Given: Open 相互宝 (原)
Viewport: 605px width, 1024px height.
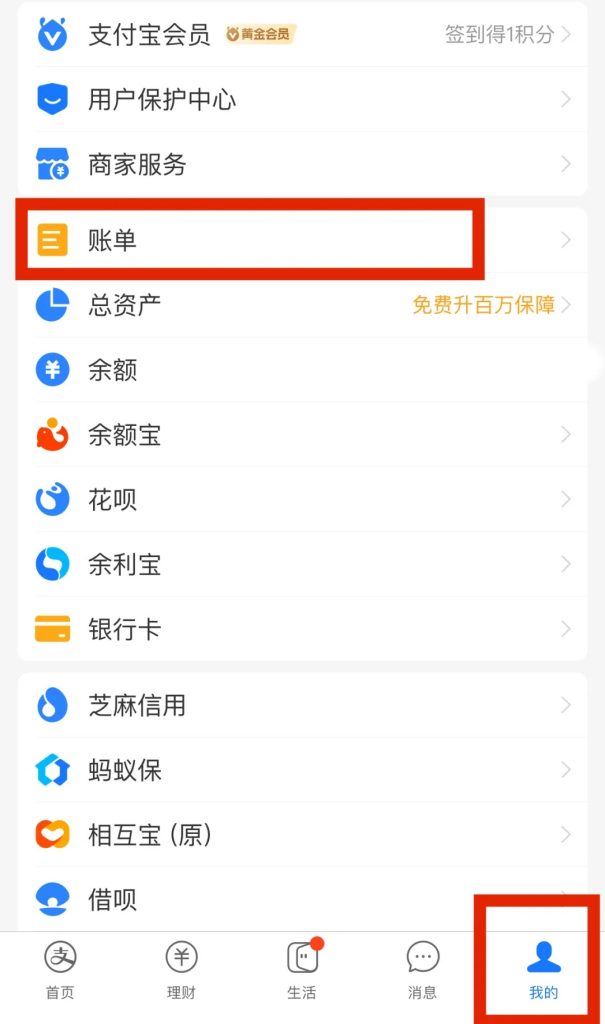Looking at the screenshot, I should click(300, 834).
